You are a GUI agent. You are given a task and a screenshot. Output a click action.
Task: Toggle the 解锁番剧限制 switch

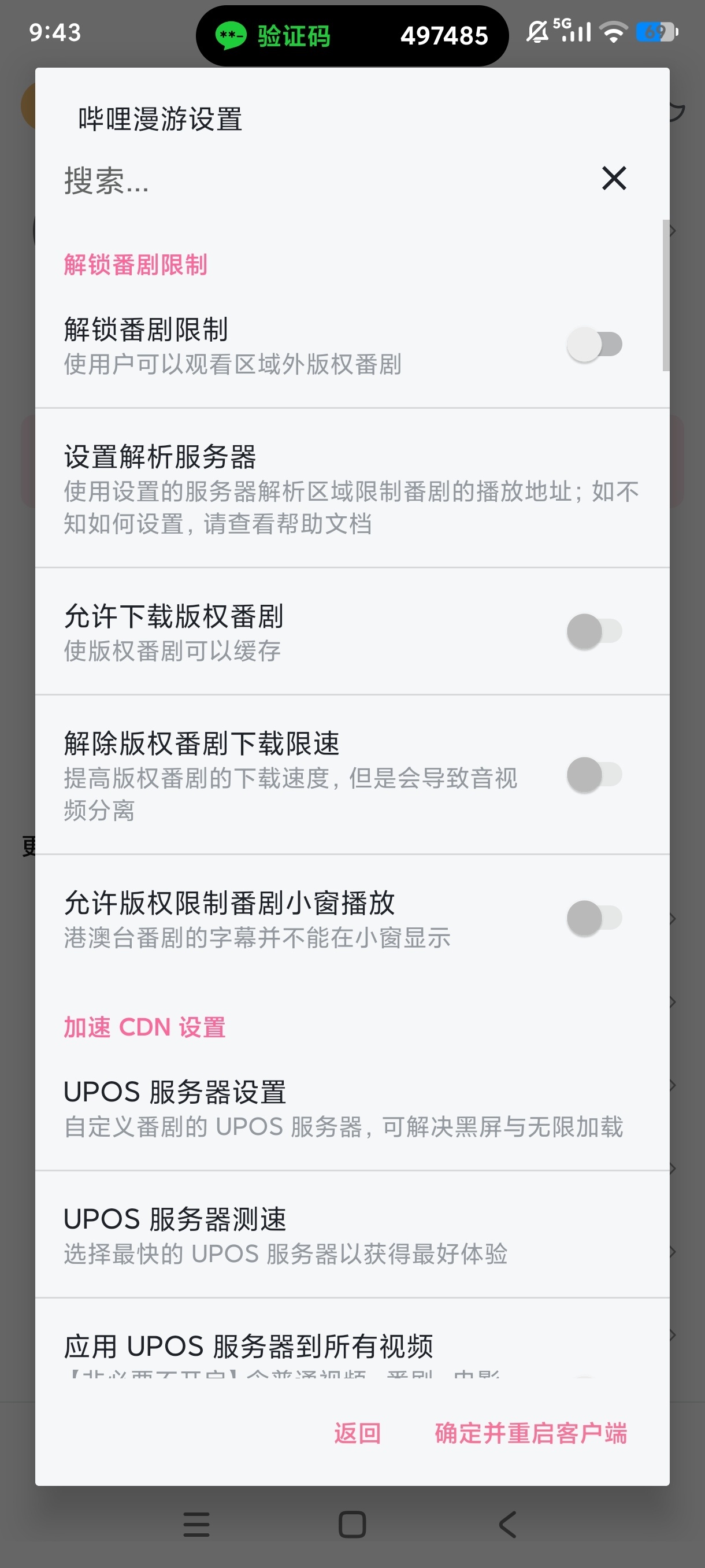594,345
